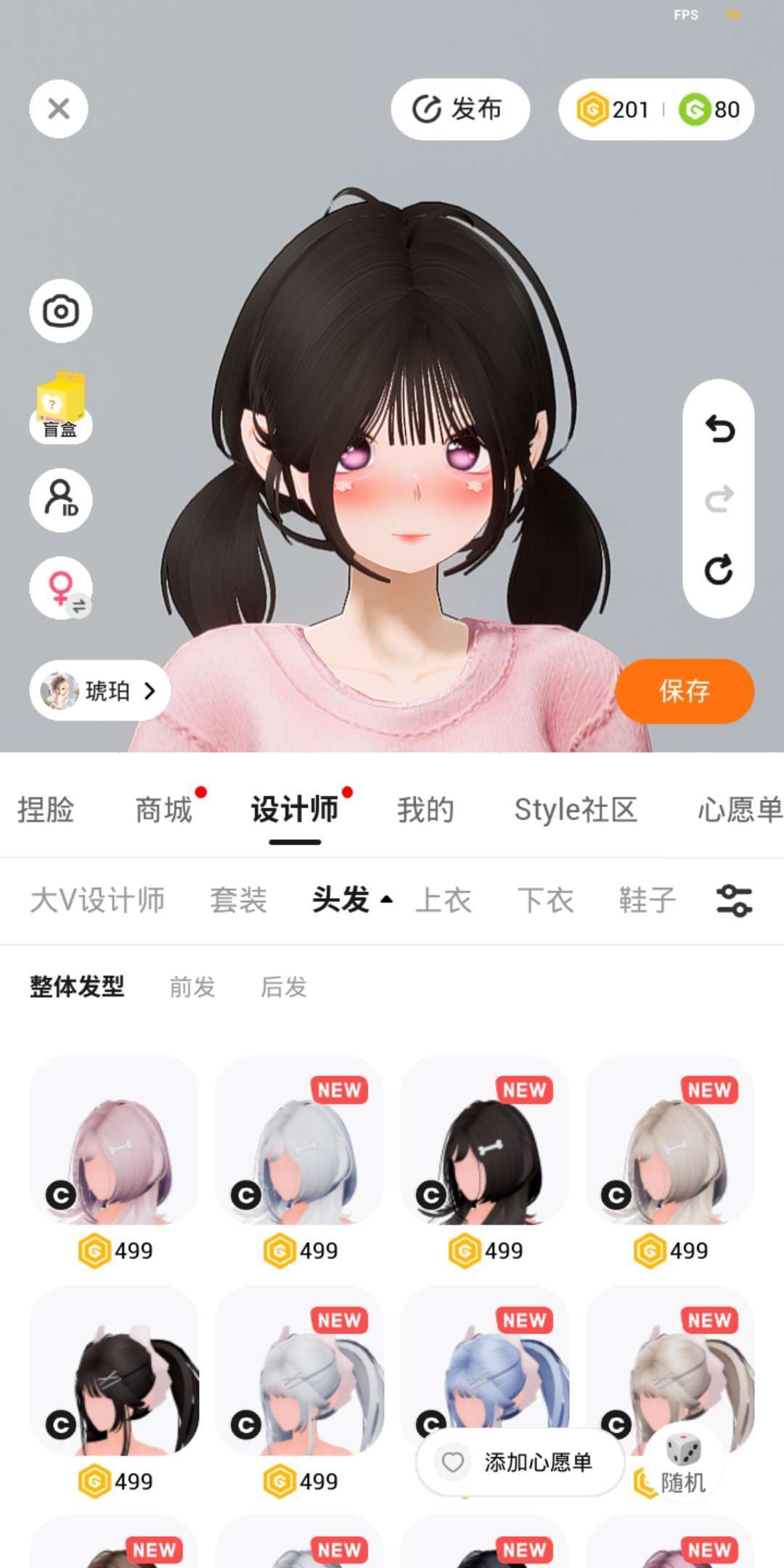Go to the Style社区 tab
Image resolution: width=784 pixels, height=1568 pixels.
(576, 809)
